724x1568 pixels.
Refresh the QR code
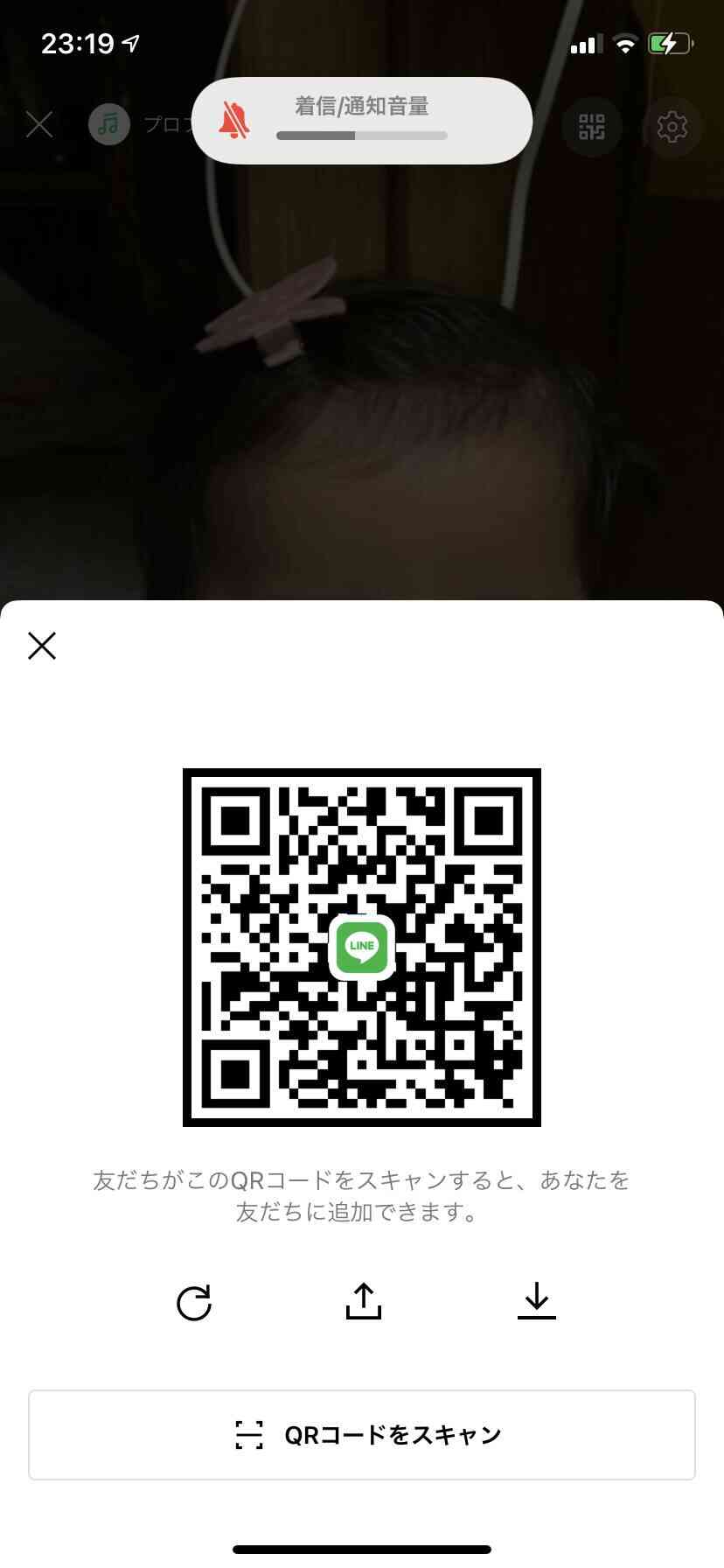pos(194,1302)
